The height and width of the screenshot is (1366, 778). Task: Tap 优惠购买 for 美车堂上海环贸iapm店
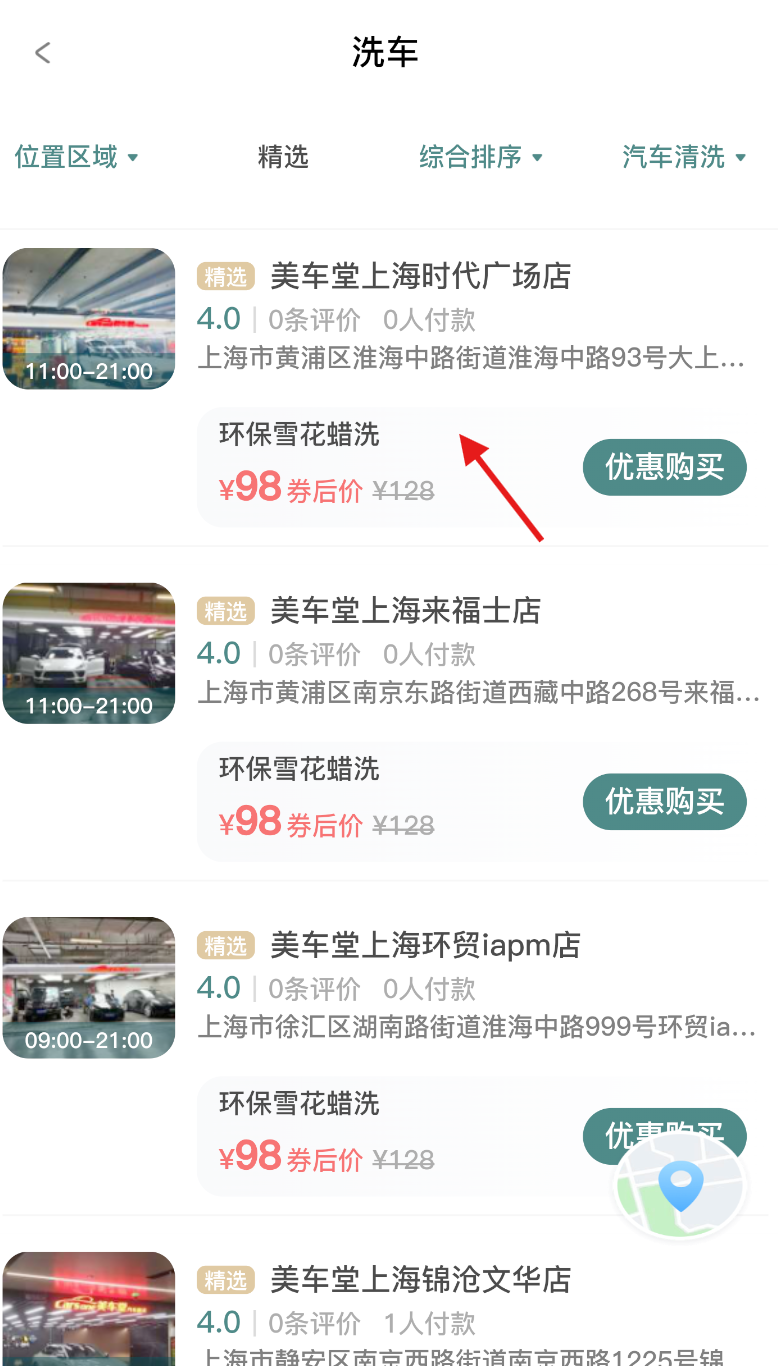click(664, 1136)
